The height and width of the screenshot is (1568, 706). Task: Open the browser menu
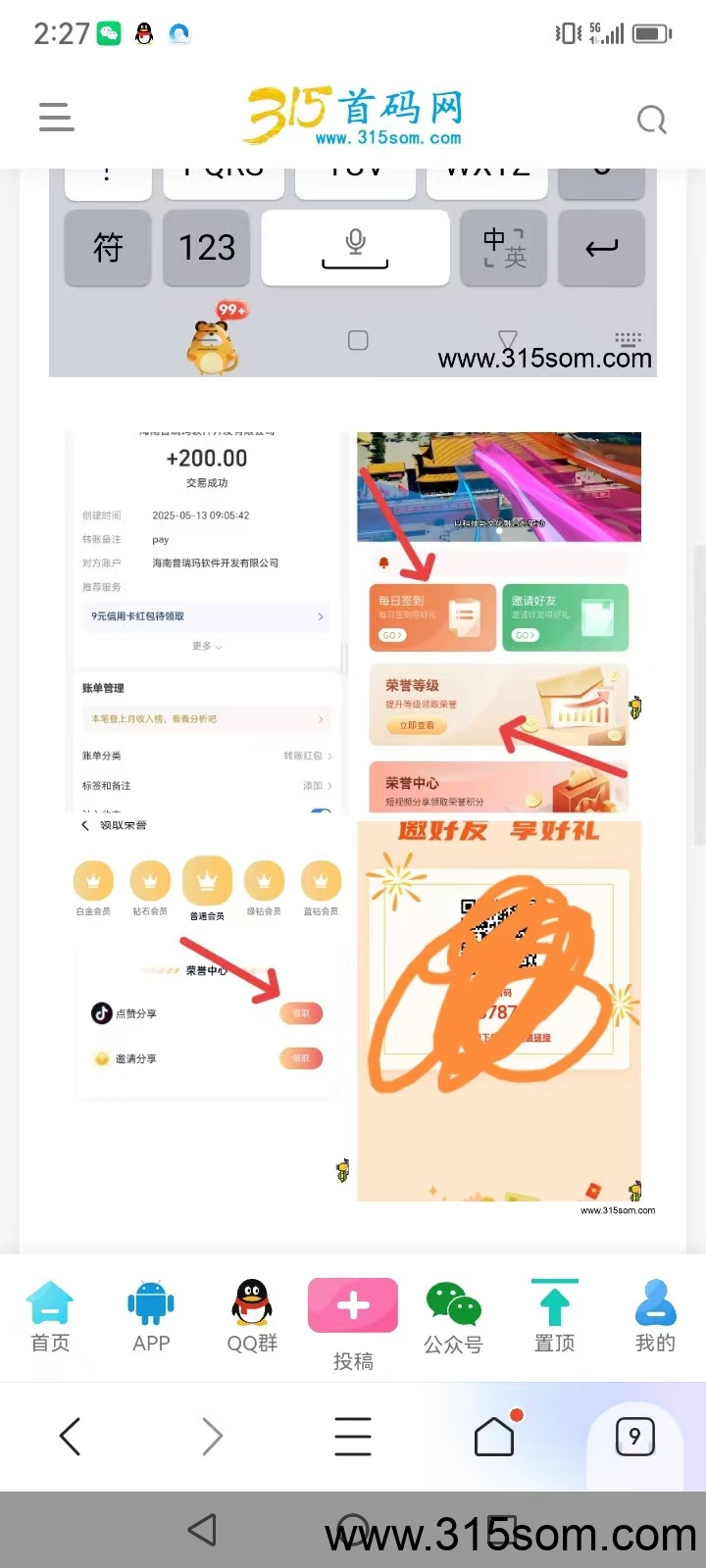coord(353,1437)
